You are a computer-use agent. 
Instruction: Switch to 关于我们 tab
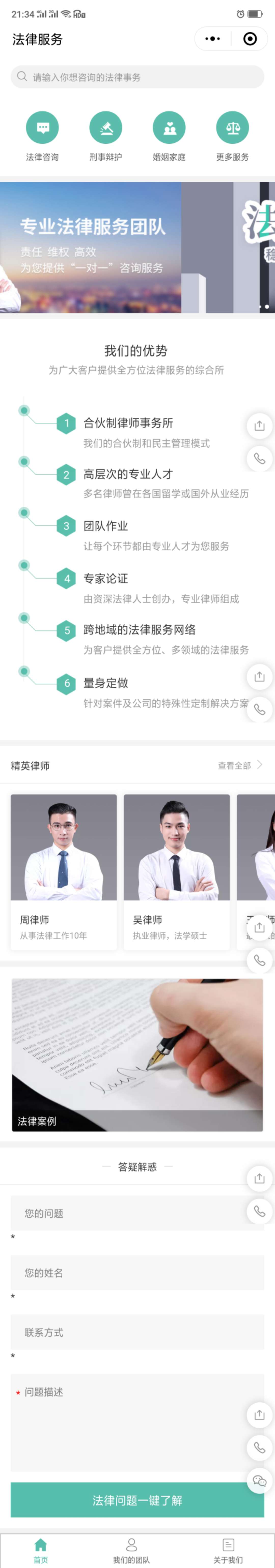228,1550
